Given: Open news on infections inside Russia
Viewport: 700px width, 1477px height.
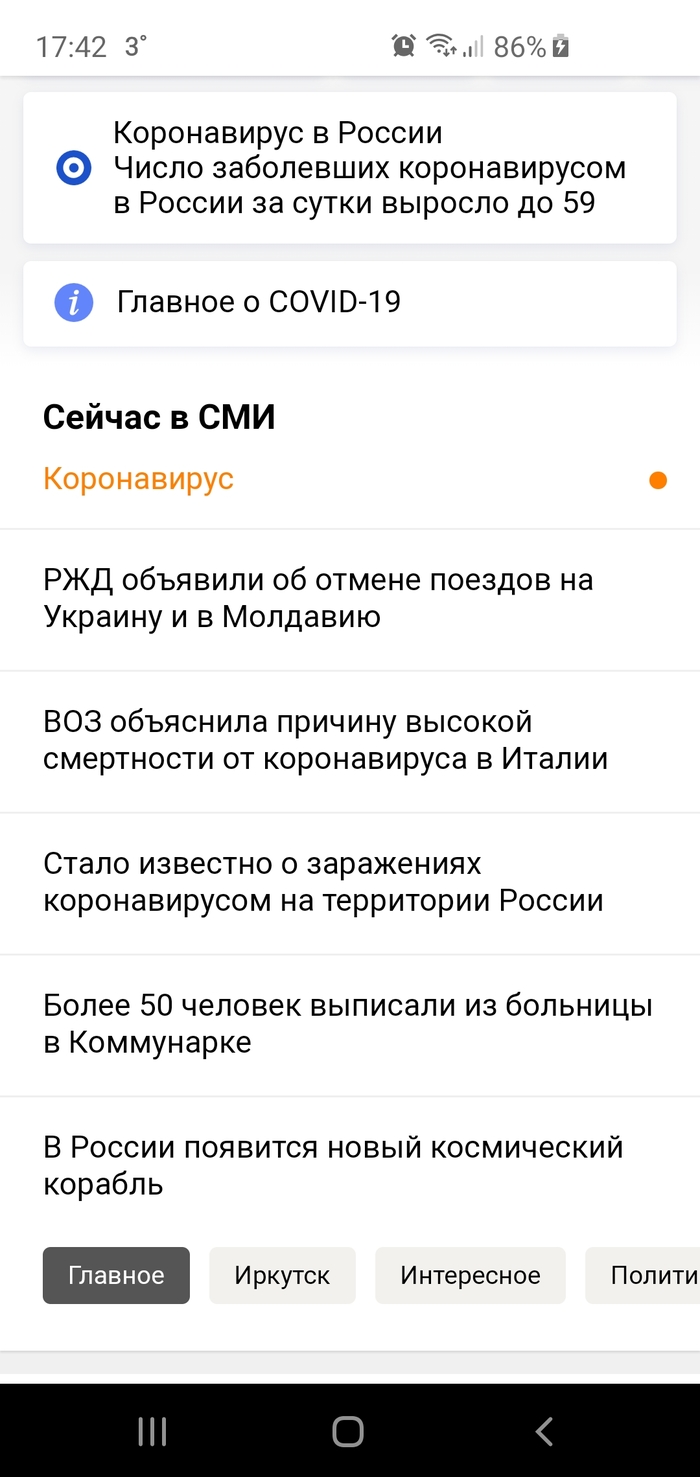Looking at the screenshot, I should 324,882.
